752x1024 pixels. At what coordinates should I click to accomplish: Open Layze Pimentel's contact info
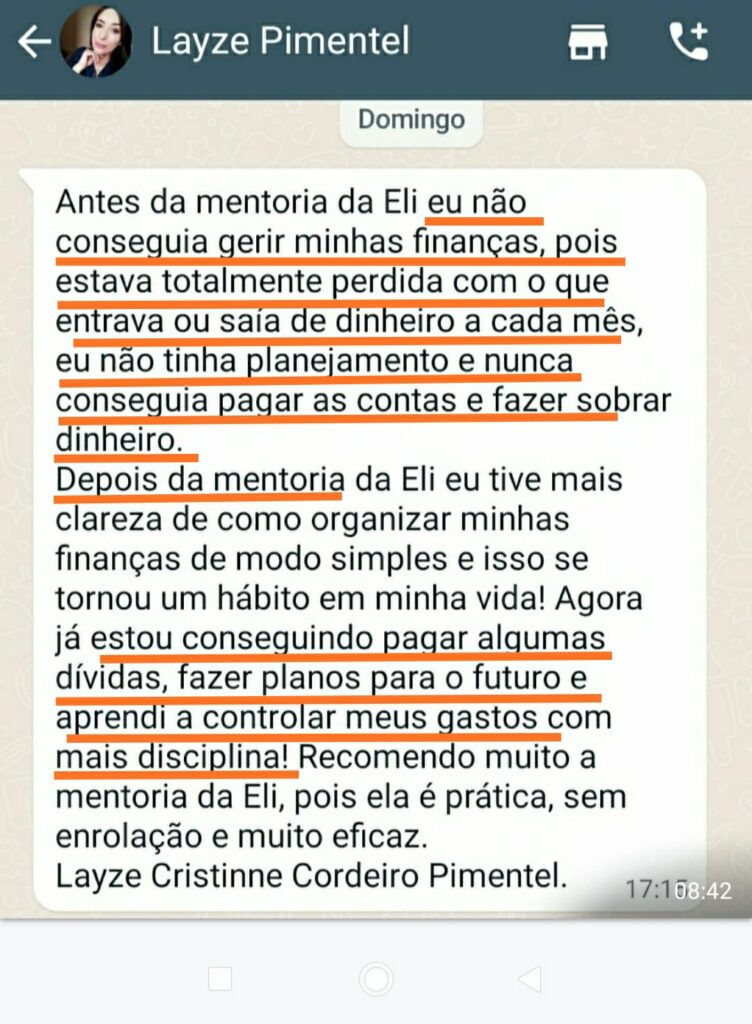coord(281,42)
